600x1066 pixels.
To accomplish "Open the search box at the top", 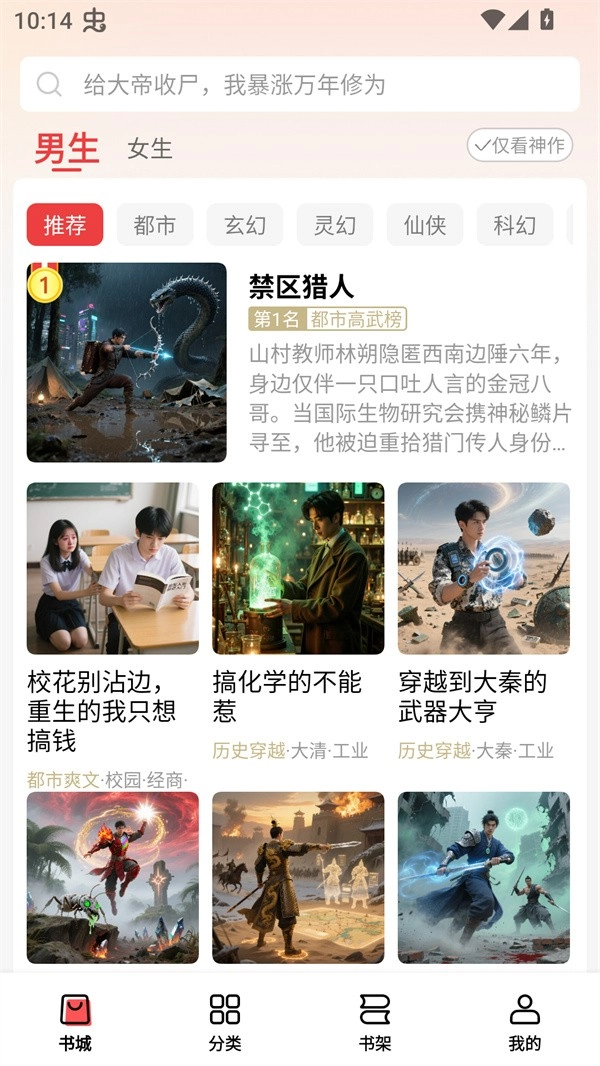I will [x=300, y=85].
